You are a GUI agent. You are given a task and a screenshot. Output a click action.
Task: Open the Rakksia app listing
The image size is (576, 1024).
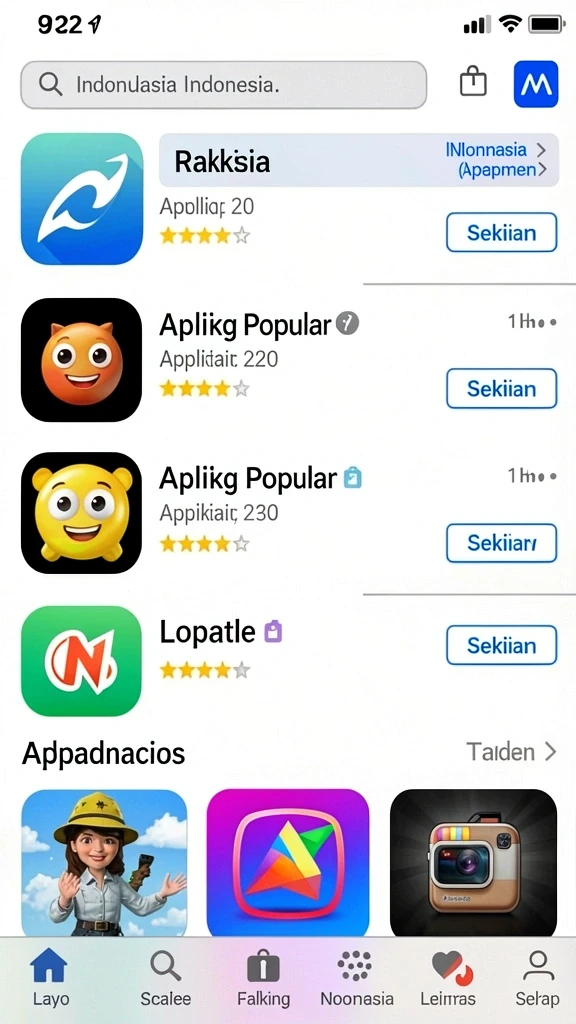[x=82, y=199]
